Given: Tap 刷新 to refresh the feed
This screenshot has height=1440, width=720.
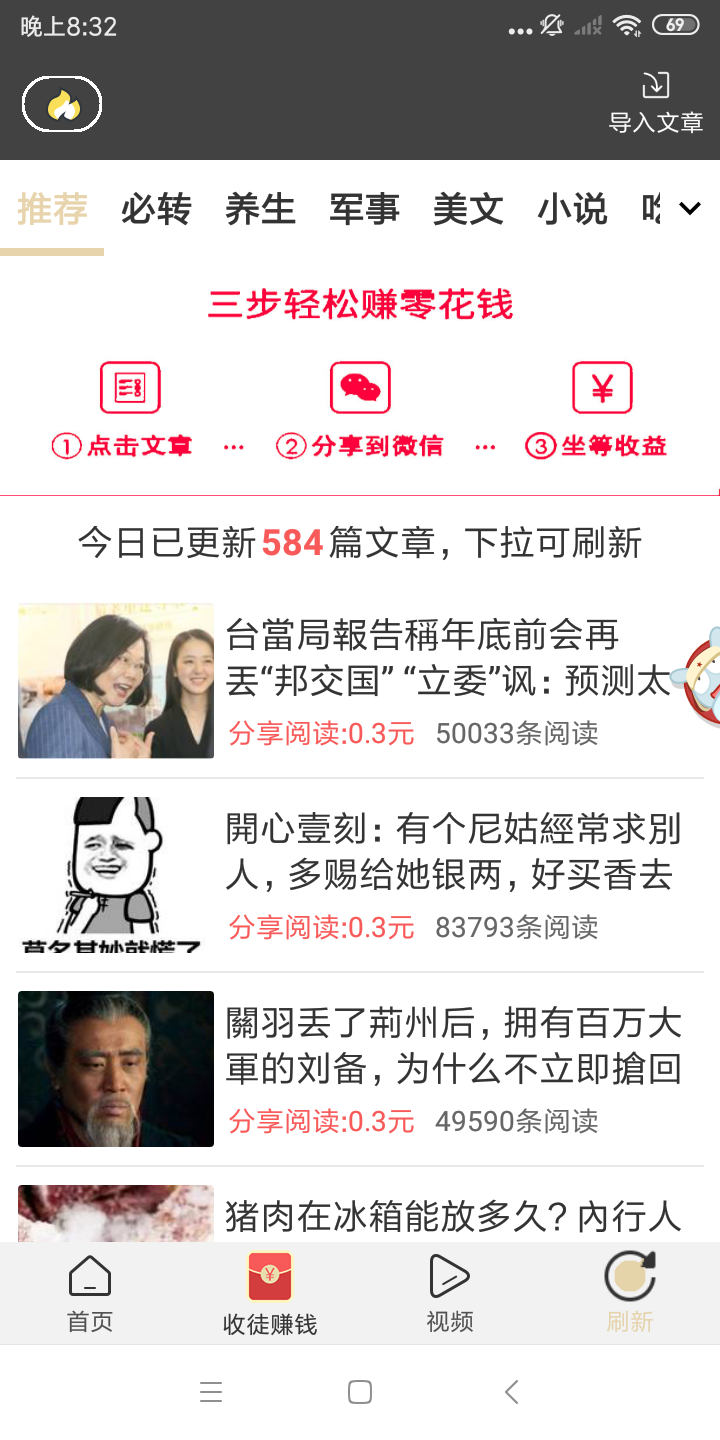Looking at the screenshot, I should 630,1294.
